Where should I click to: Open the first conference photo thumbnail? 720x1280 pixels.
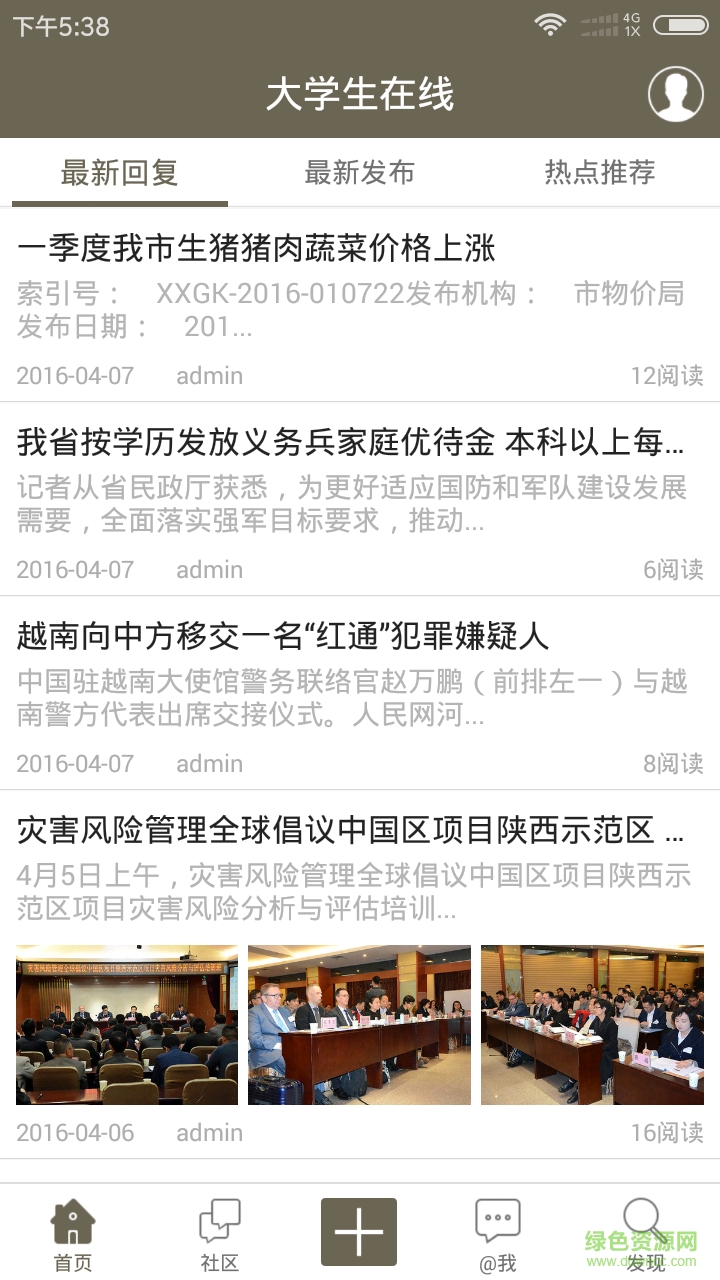click(126, 1023)
